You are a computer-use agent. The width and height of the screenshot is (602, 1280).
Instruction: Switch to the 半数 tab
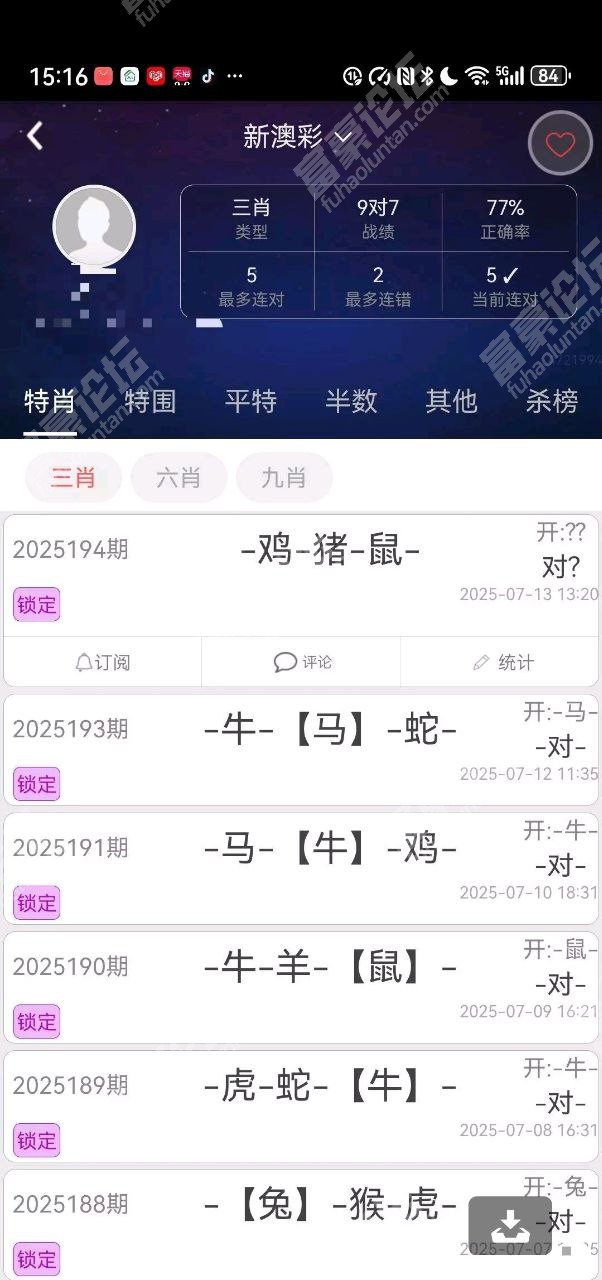click(351, 401)
